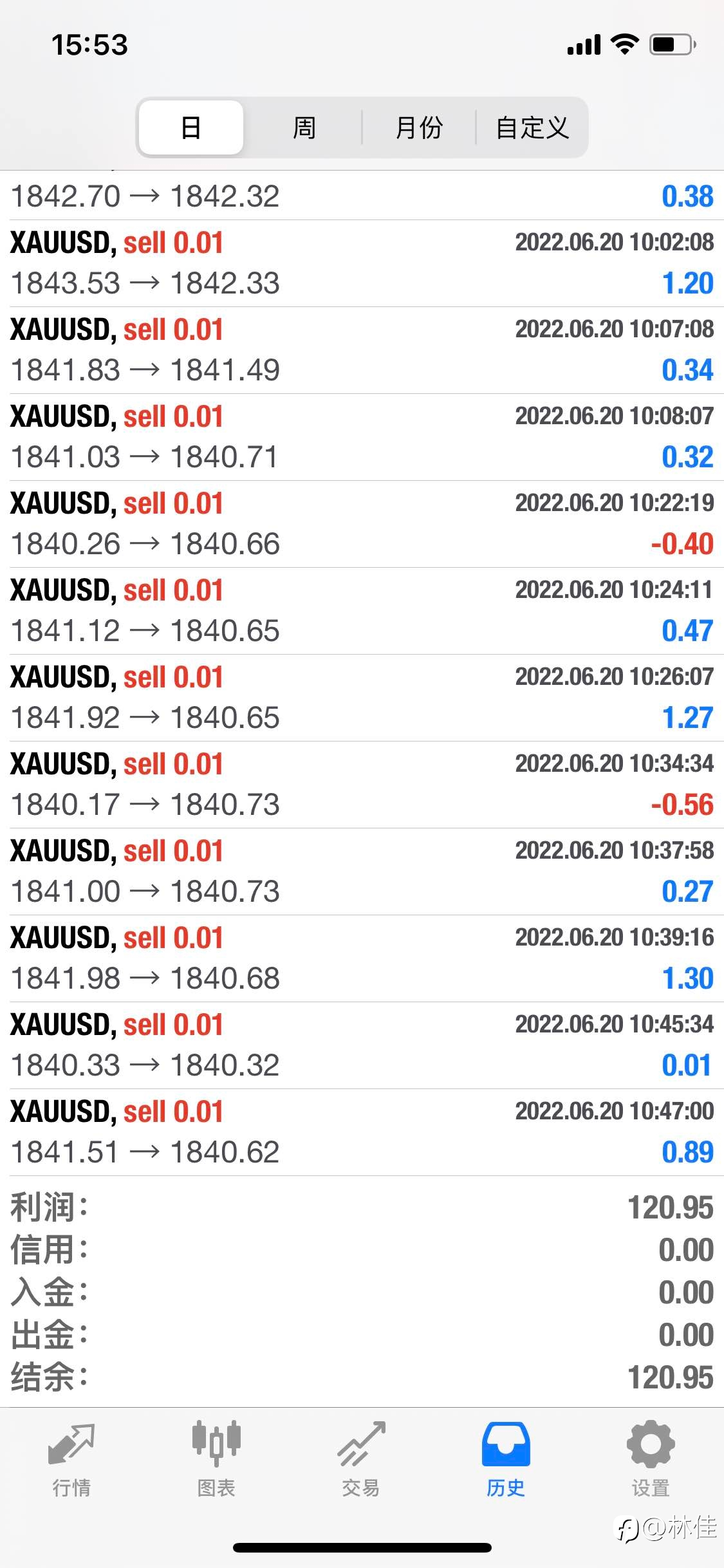724x1568 pixels.
Task: View the trade with 1.30 profit
Action: coord(362,958)
